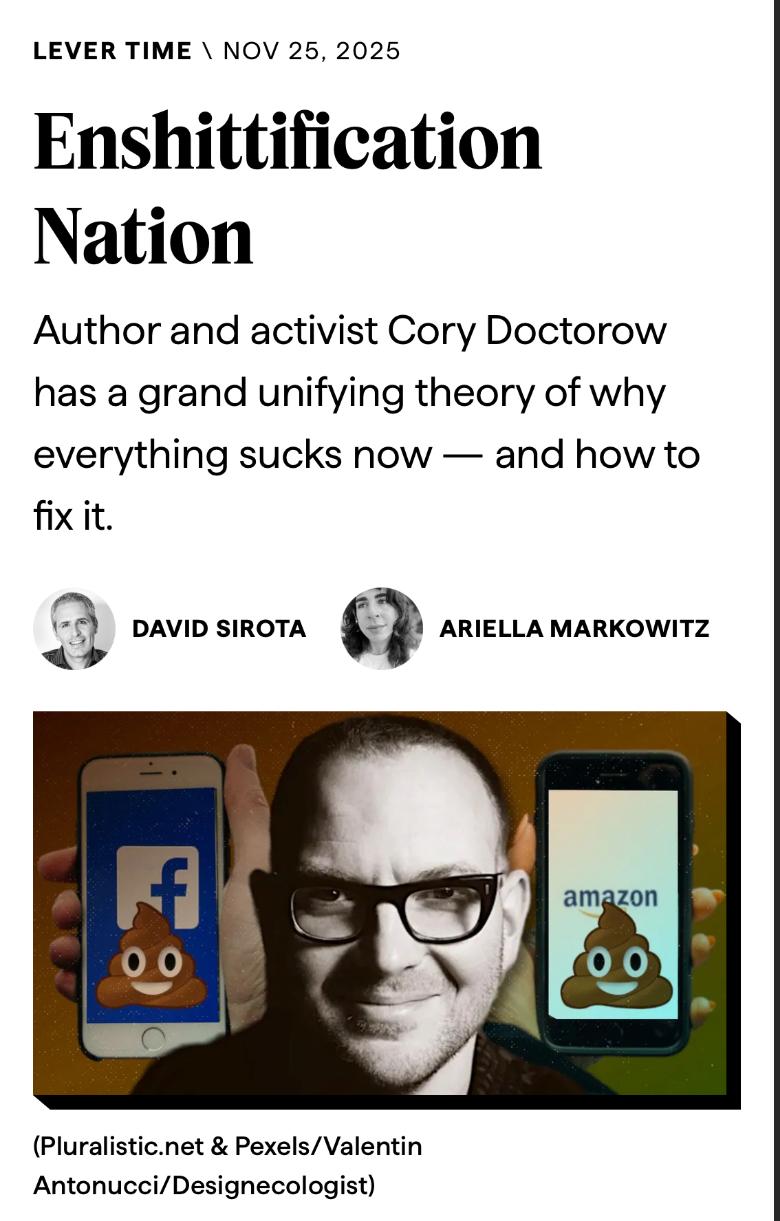Open the Lever Time category link

coord(112,51)
